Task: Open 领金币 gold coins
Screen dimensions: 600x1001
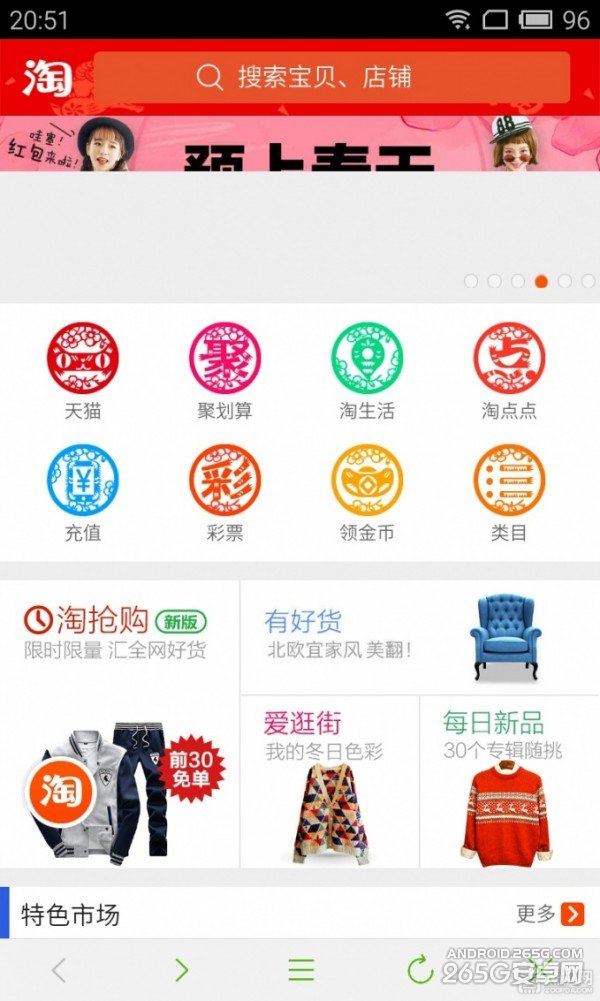Action: pyautogui.click(x=367, y=480)
